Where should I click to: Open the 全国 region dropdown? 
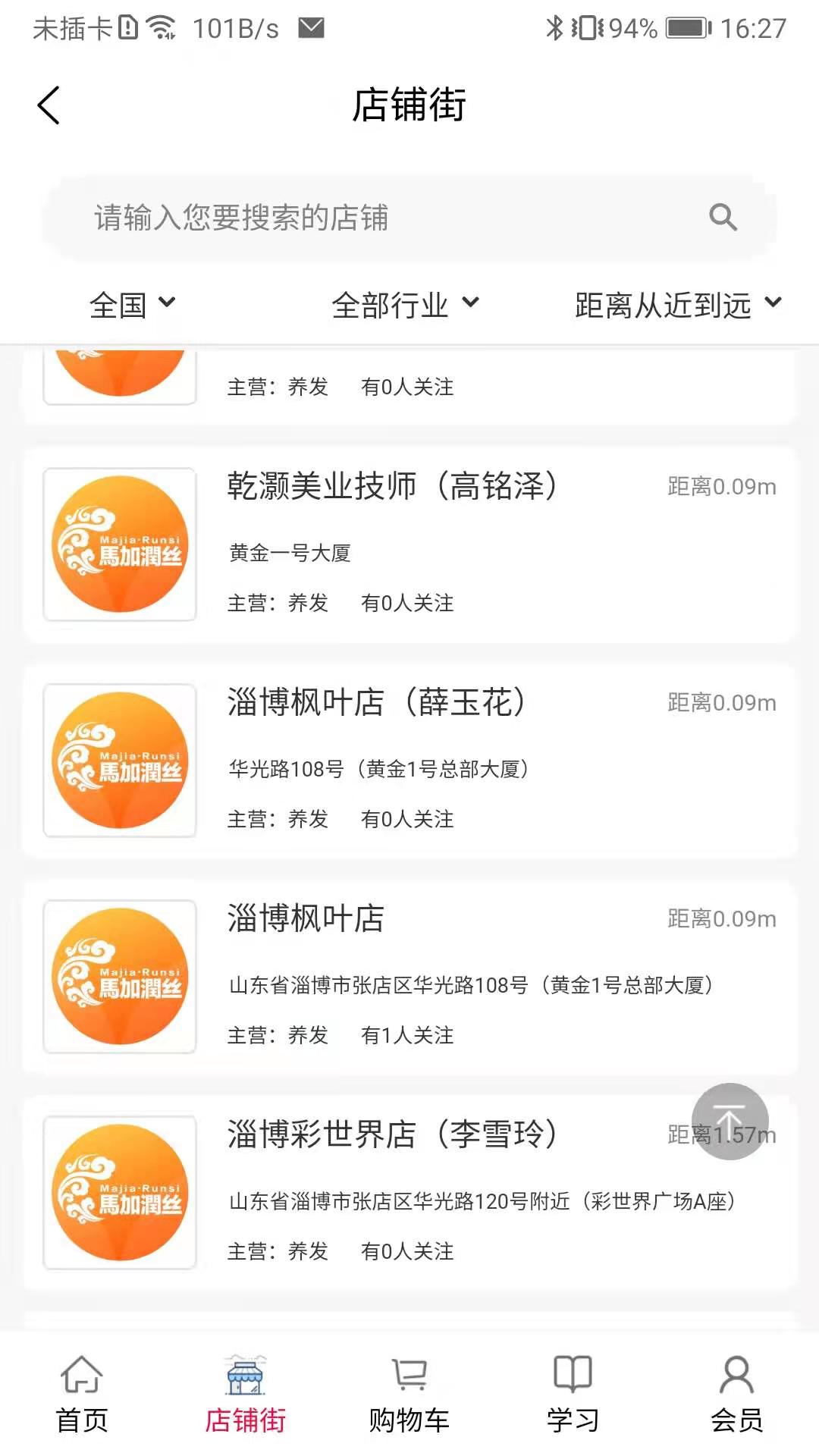click(x=133, y=304)
